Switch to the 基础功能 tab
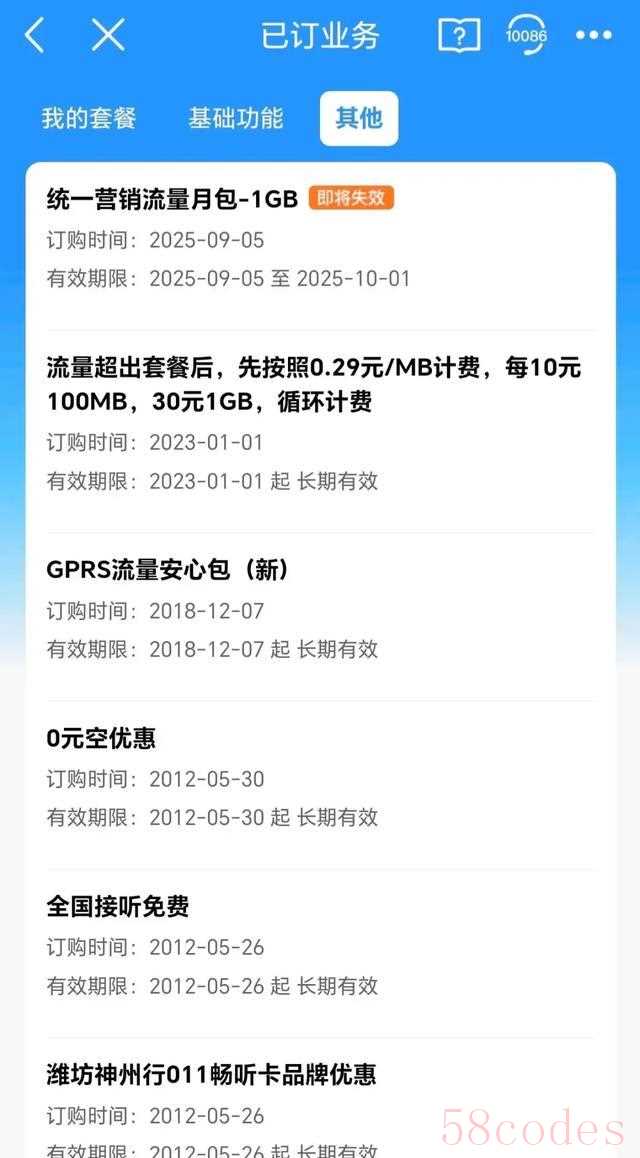Screen dimensions: 640x1158 (x=236, y=118)
